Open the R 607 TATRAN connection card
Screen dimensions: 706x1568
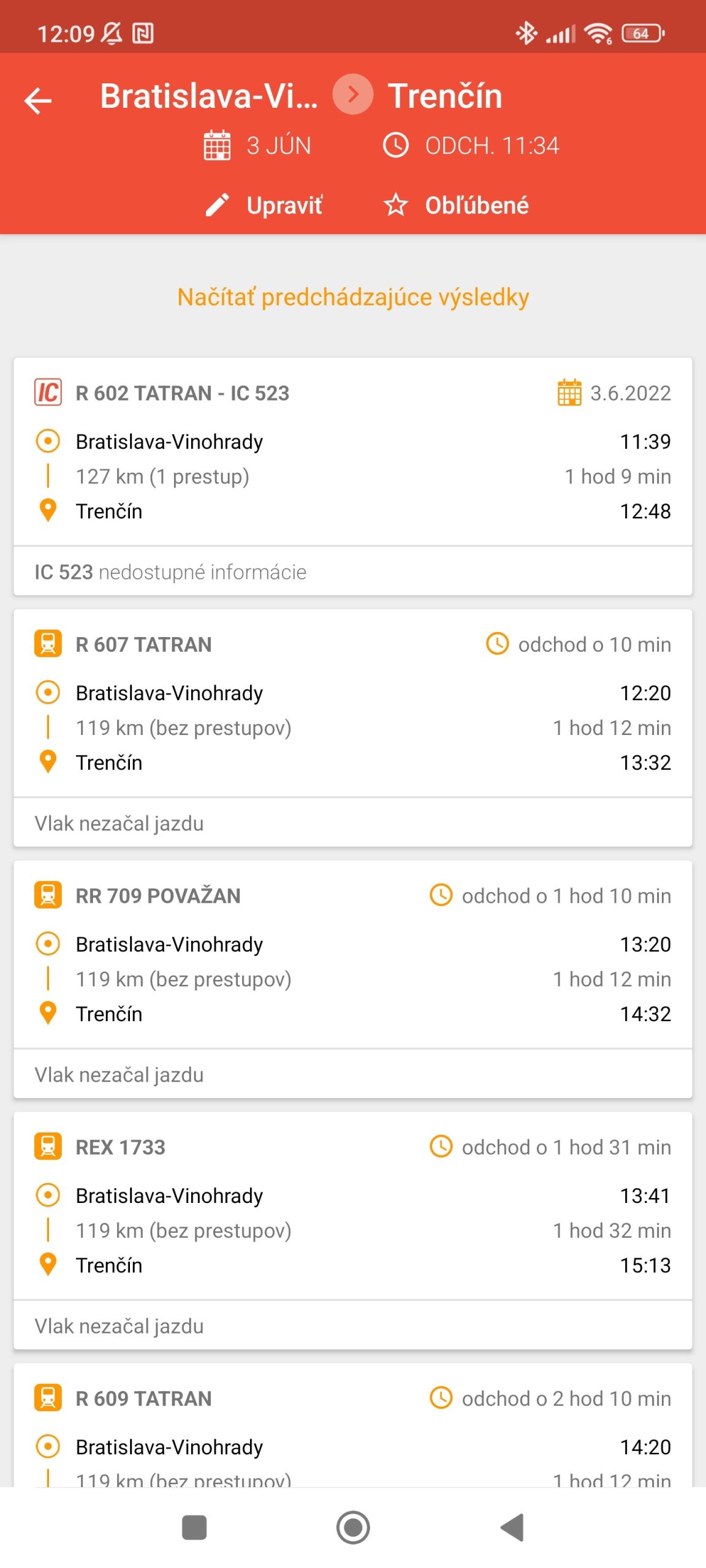(x=353, y=704)
